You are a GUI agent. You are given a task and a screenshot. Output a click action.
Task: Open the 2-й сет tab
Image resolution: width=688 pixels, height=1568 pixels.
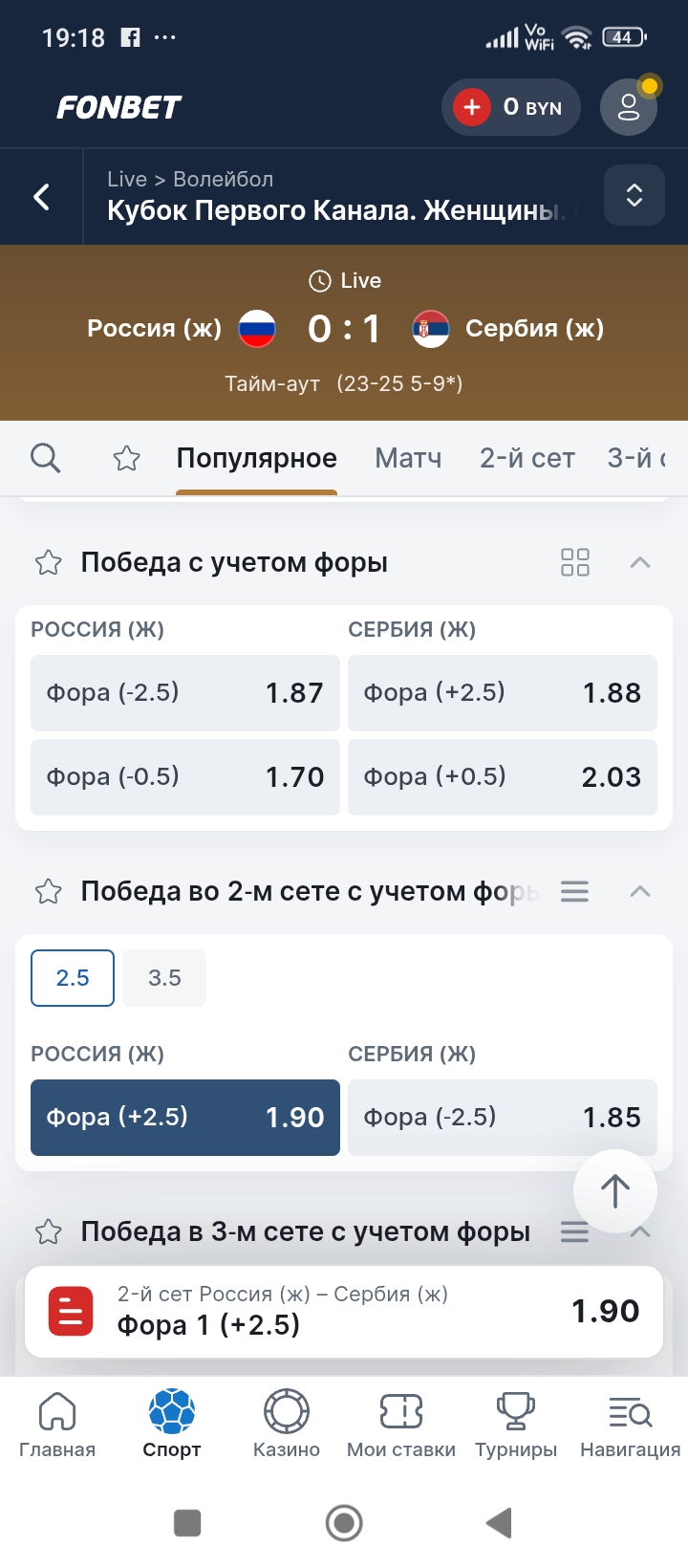click(526, 459)
